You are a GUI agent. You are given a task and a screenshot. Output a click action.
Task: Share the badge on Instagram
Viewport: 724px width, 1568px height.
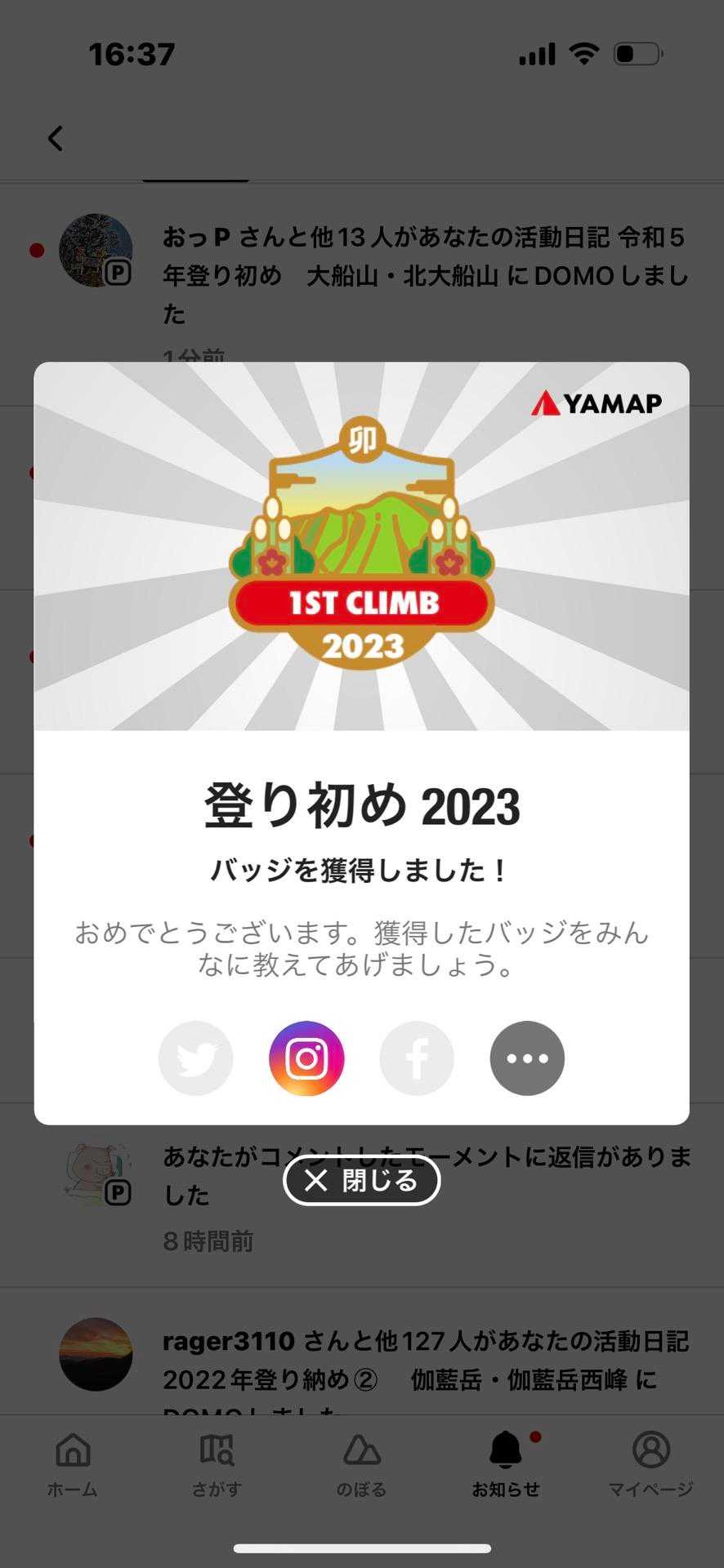tap(306, 1058)
